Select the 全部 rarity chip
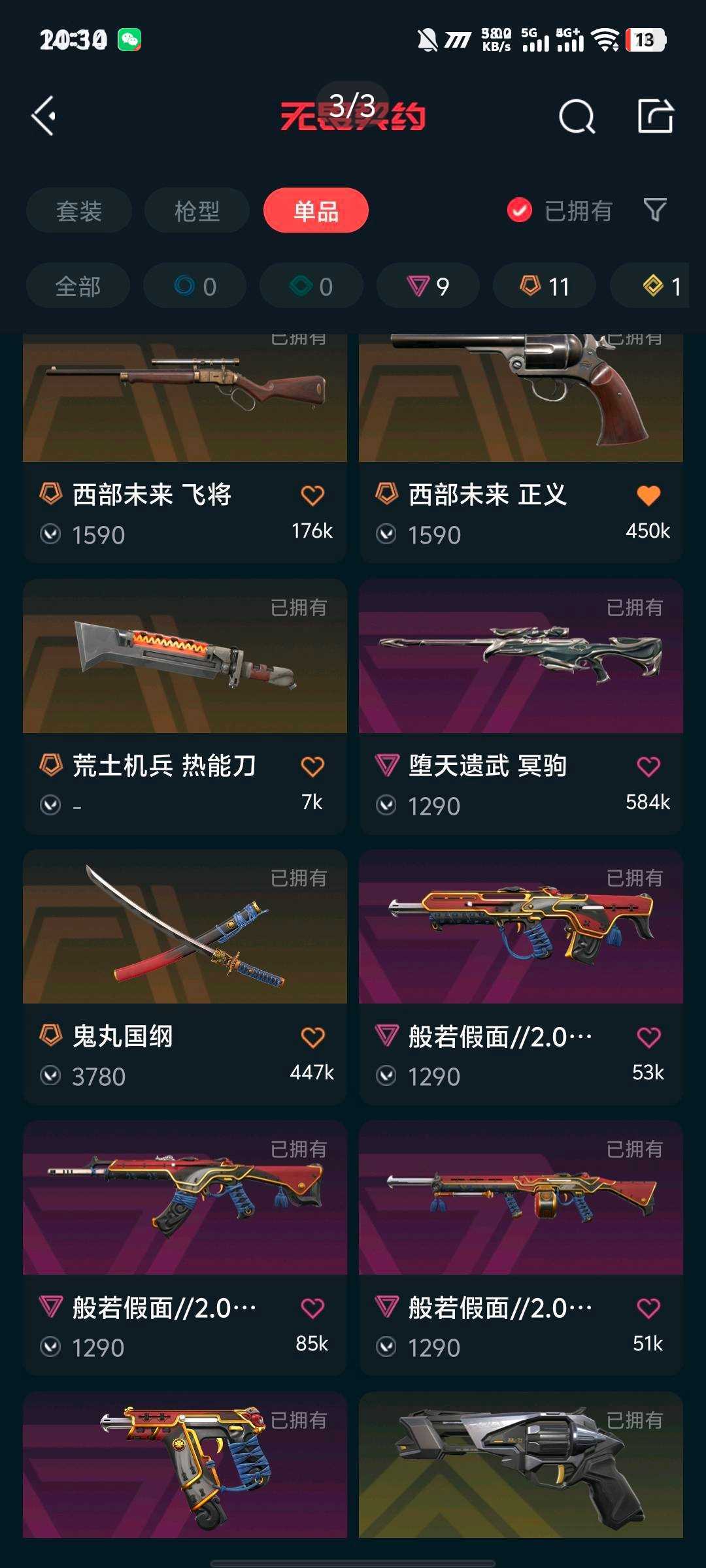 pyautogui.click(x=78, y=286)
